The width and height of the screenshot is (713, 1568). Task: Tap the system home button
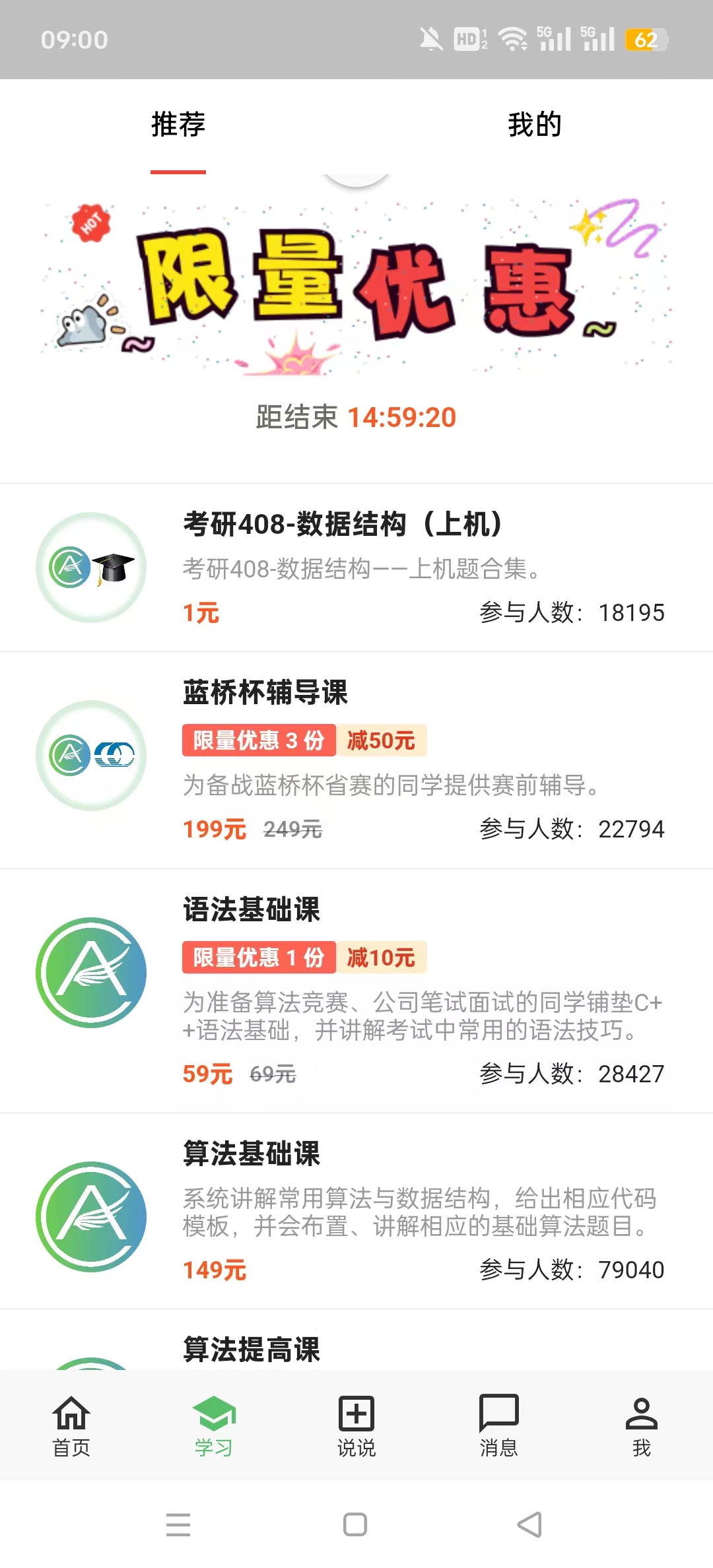355,1524
